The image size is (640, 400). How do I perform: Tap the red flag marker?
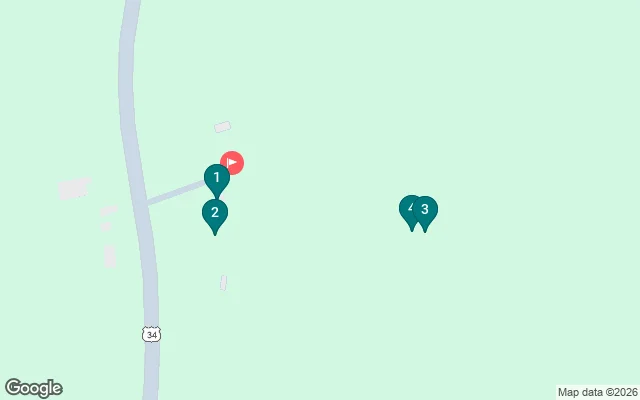(x=232, y=162)
